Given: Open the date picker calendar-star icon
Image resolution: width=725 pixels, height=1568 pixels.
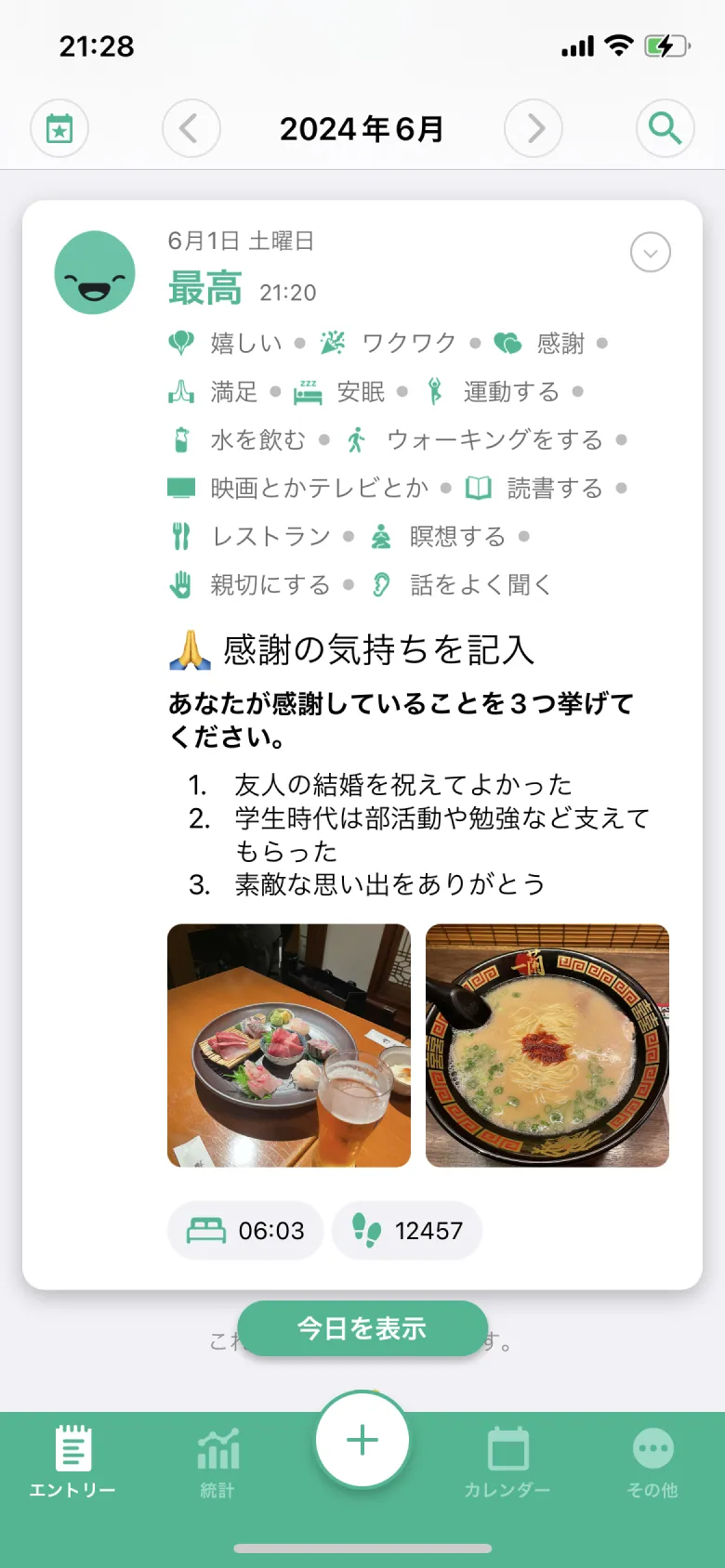Looking at the screenshot, I should 59,128.
